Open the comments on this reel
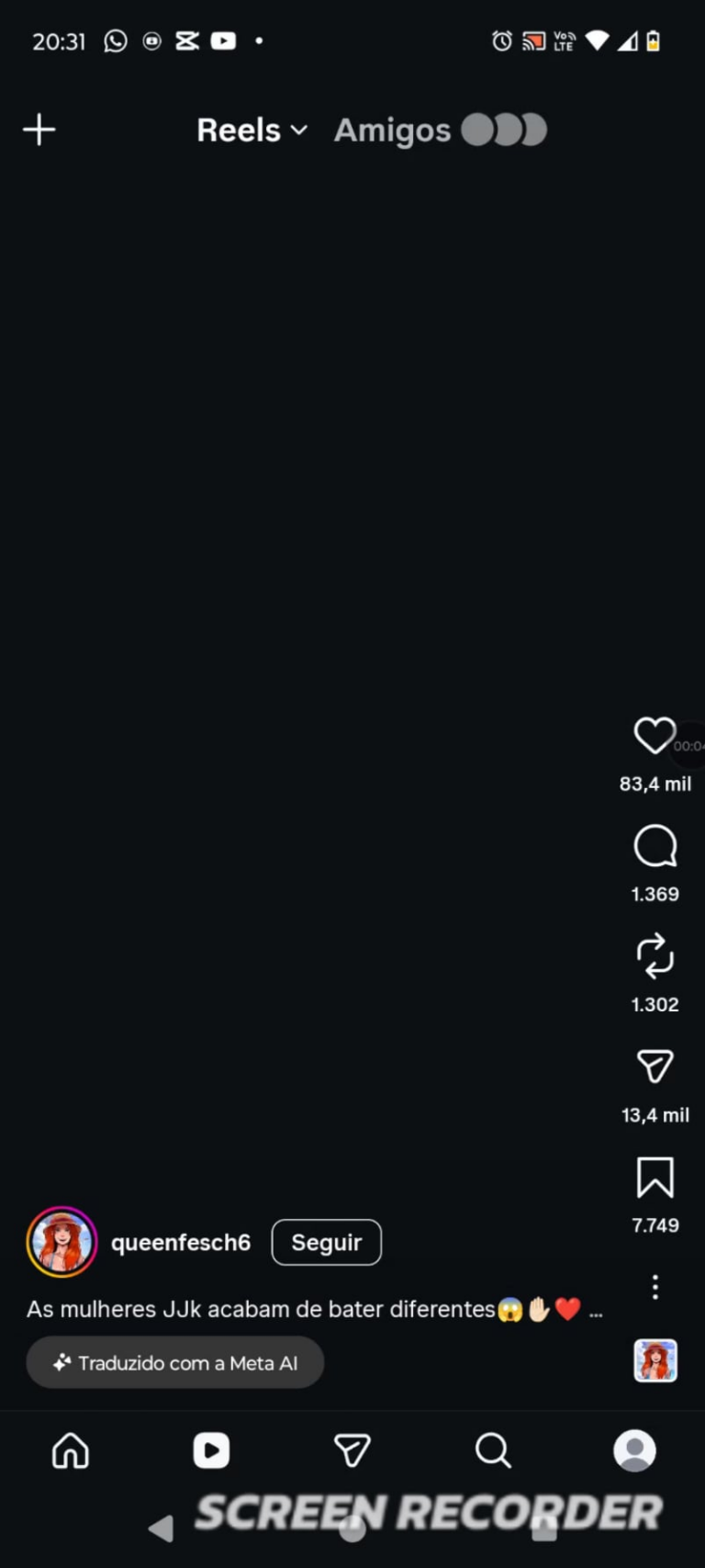 click(x=655, y=846)
